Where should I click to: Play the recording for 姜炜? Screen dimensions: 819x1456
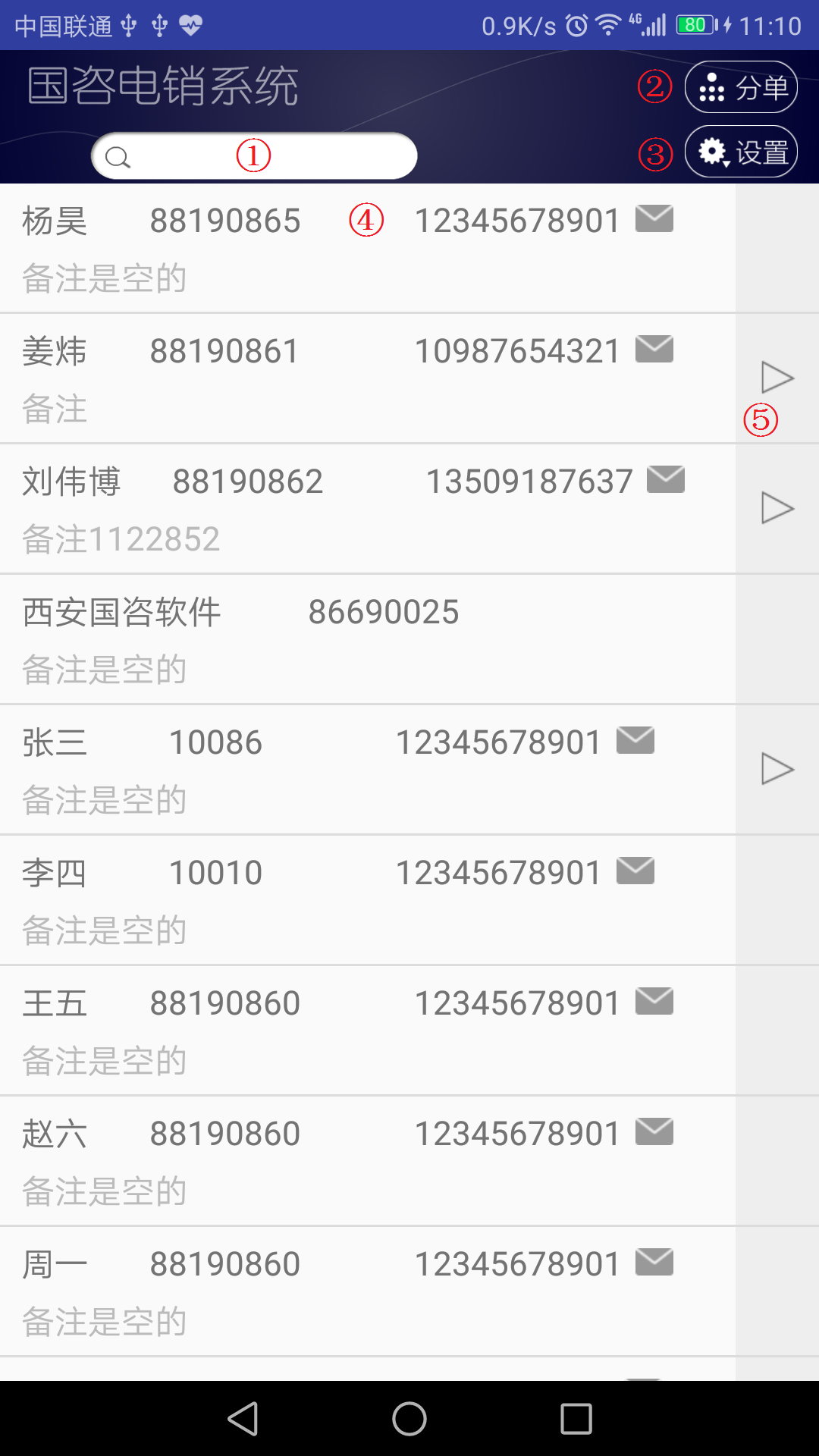coord(777,378)
